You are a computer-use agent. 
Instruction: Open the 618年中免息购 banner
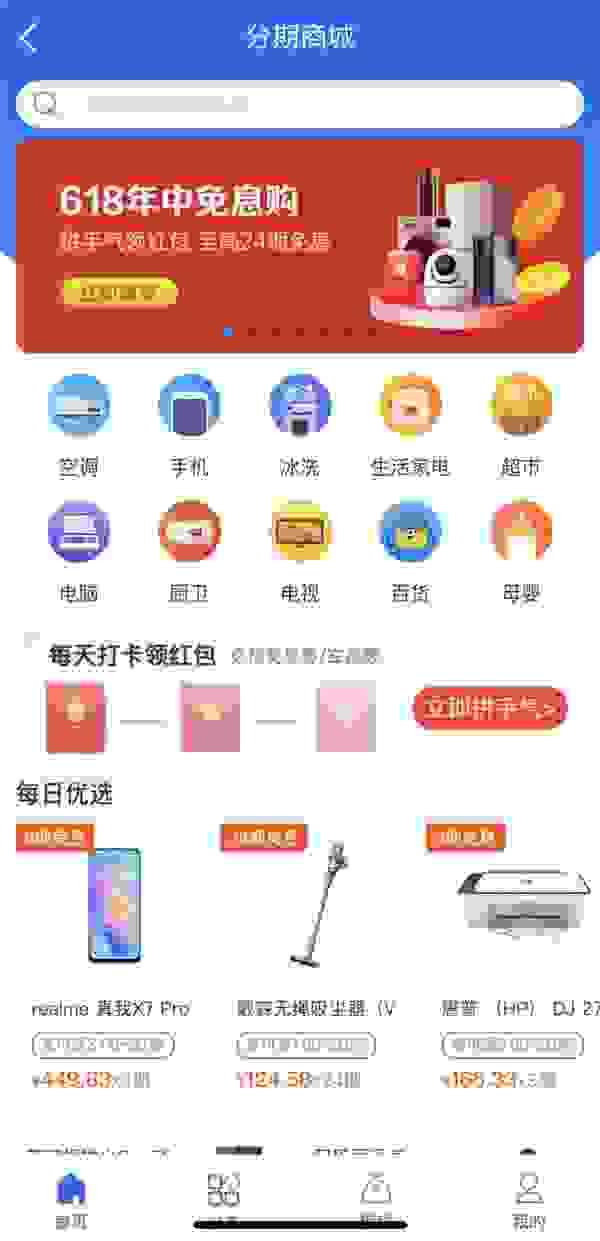click(300, 245)
